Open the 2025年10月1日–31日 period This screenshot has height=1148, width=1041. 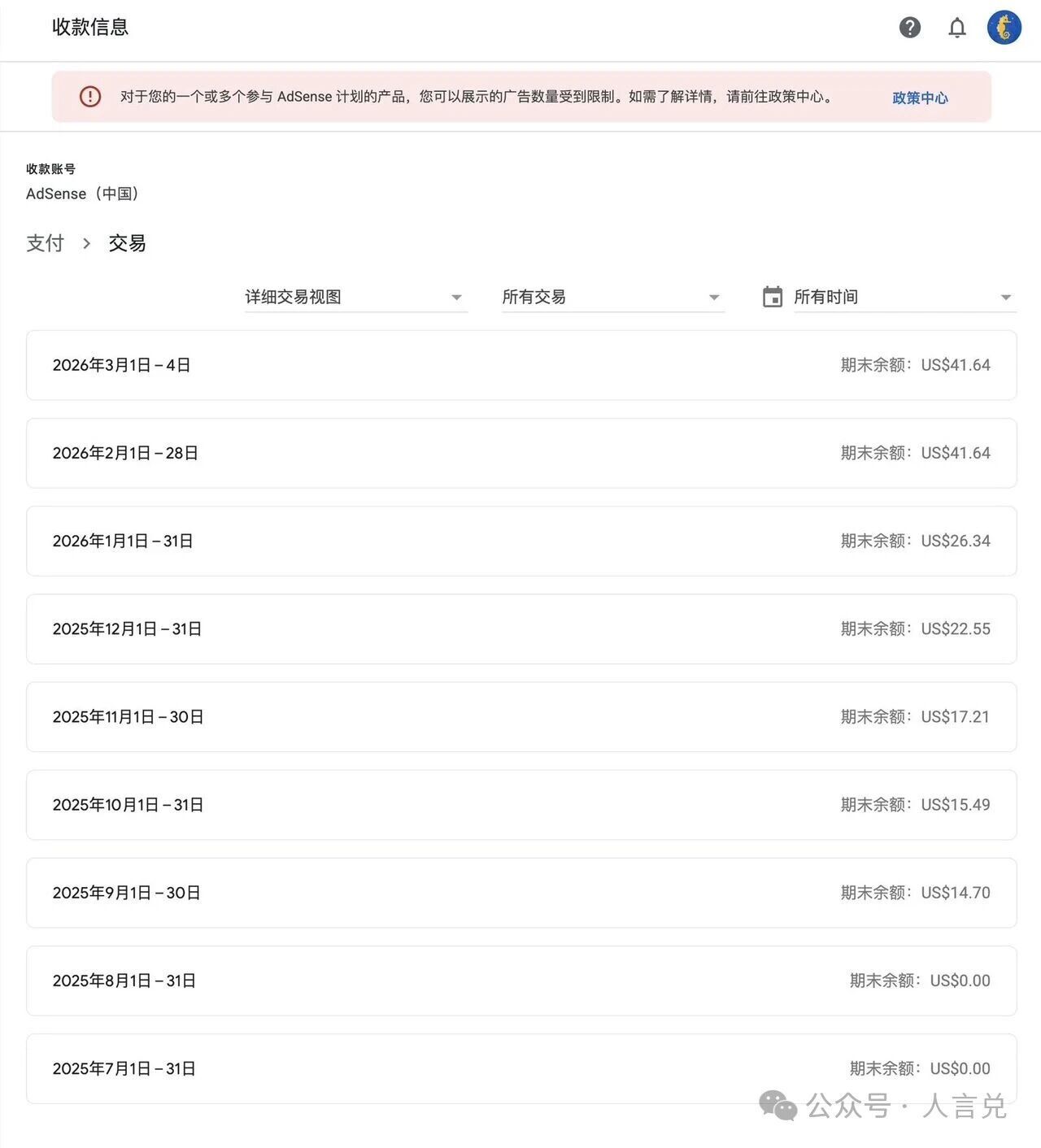point(521,804)
